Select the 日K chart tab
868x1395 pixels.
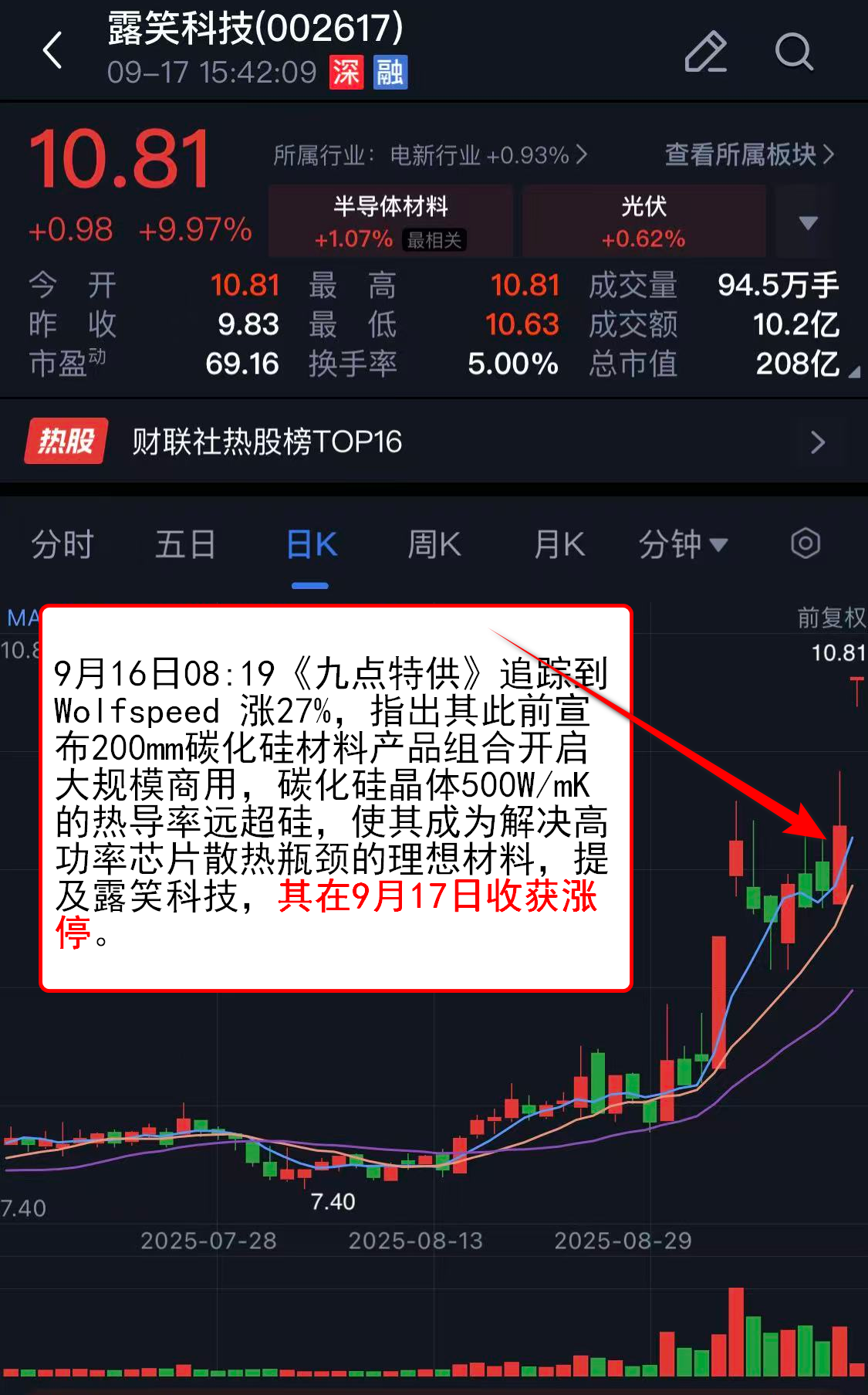[x=311, y=544]
